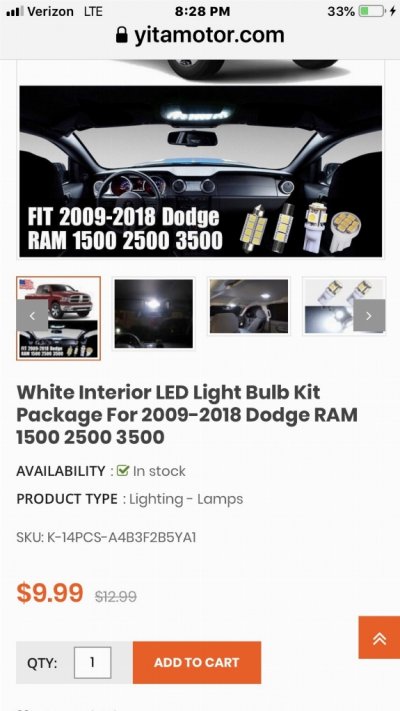This screenshot has height=711, width=400.
Task: Select the red RAM truck thumbnail
Action: point(59,318)
